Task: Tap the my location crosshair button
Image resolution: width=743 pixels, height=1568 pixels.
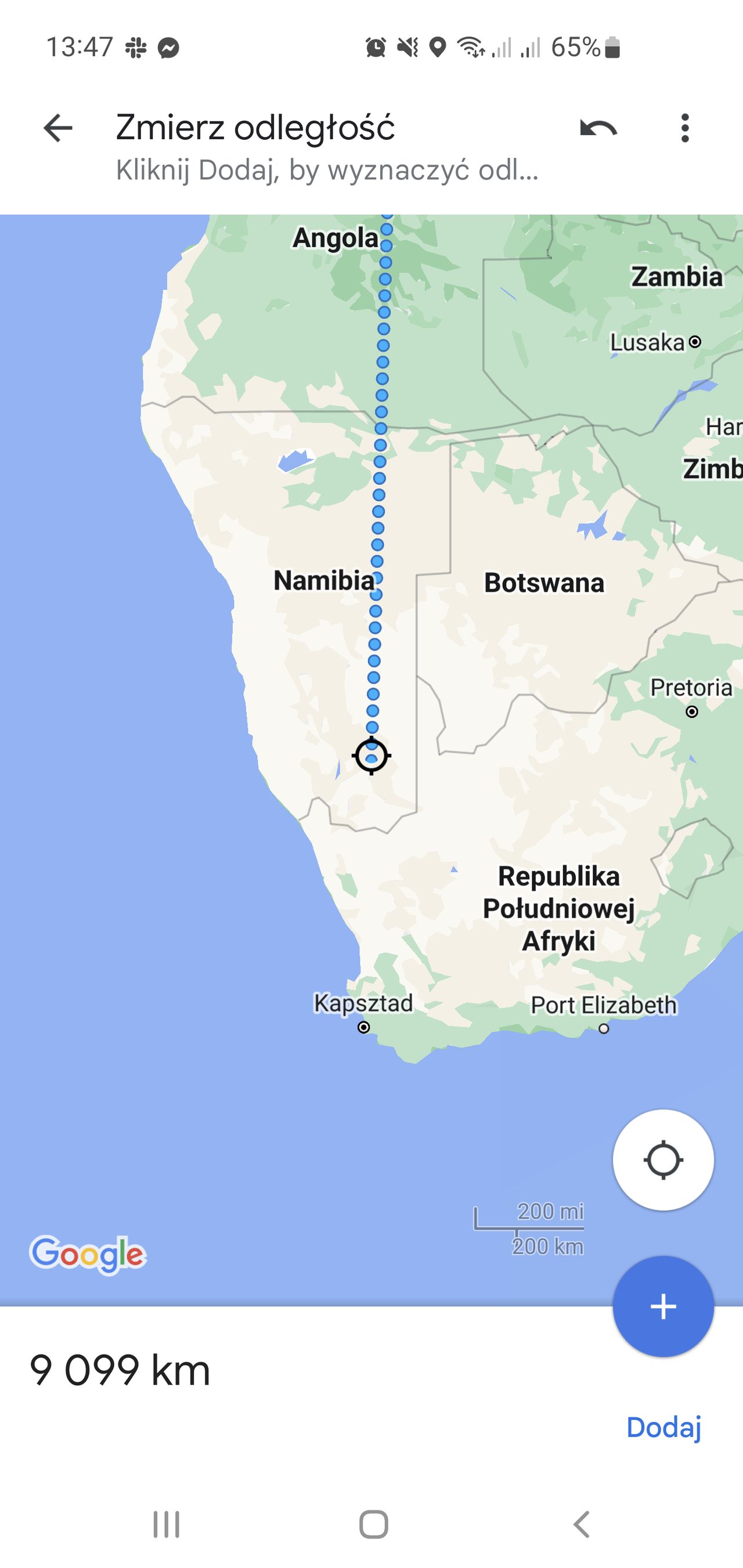Action: (664, 1160)
